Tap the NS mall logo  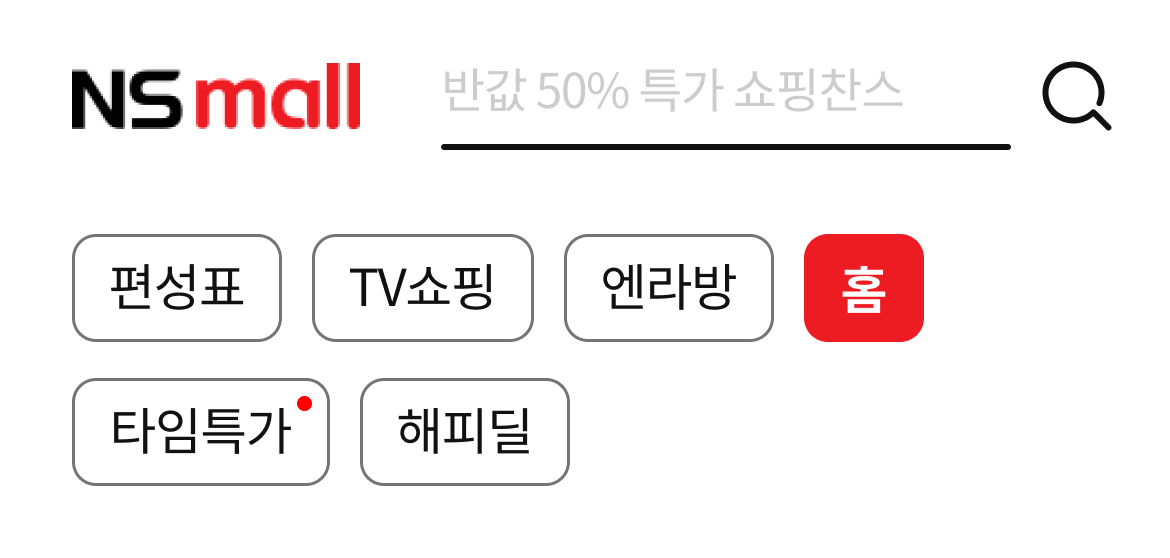[x=216, y=97]
